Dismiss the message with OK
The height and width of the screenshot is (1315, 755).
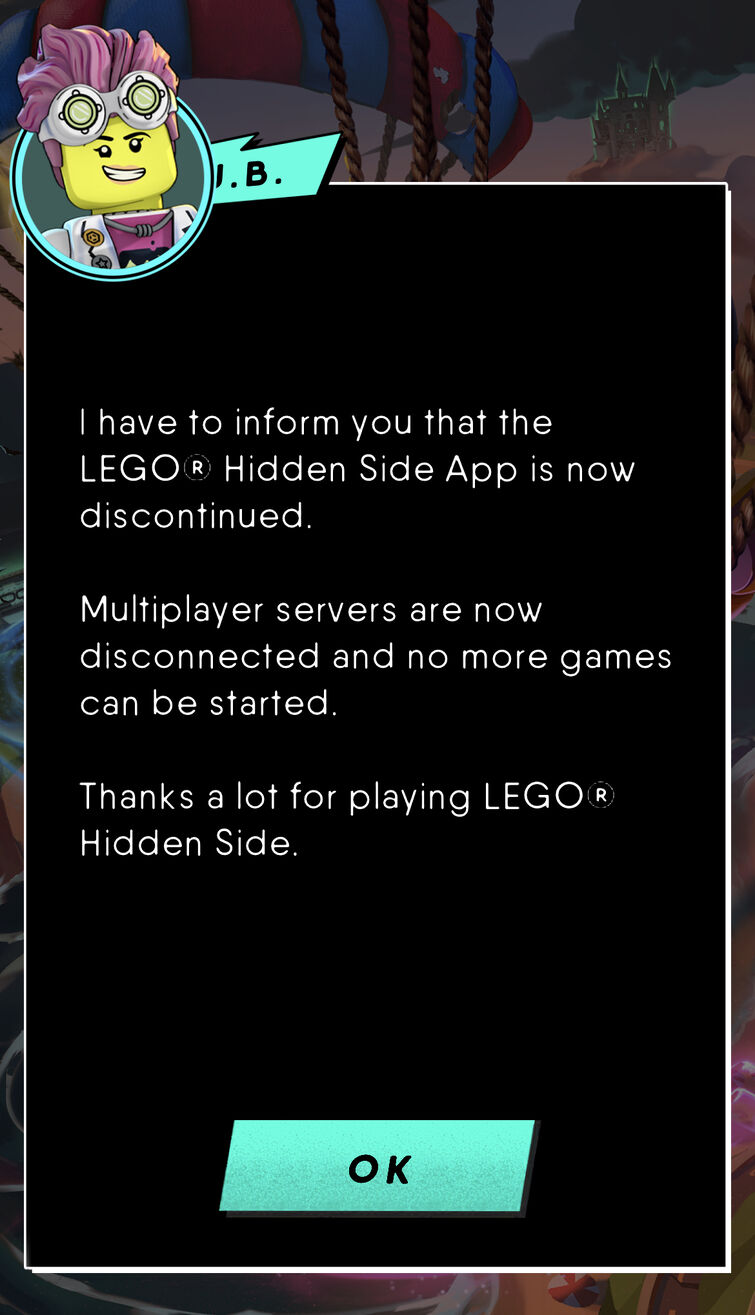(378, 1167)
